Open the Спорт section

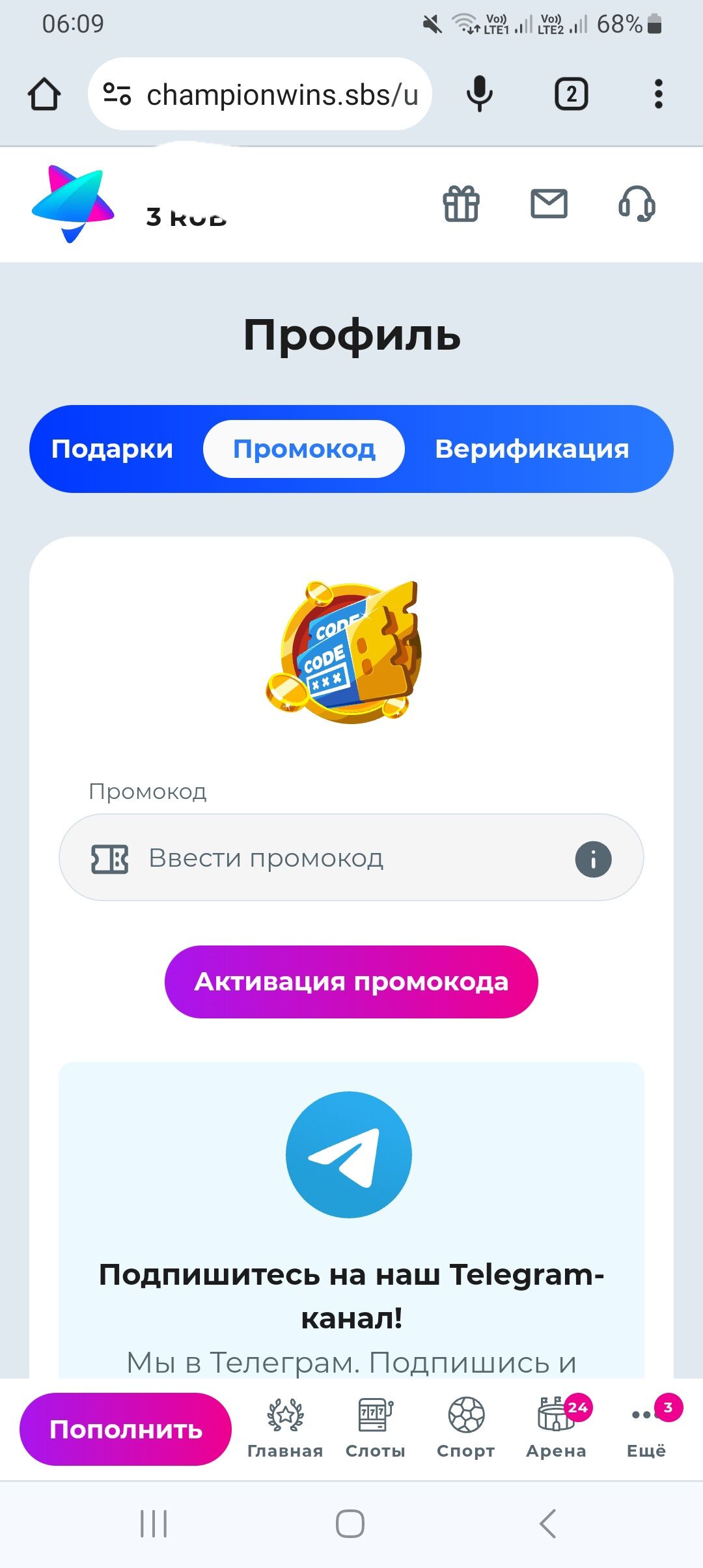click(x=466, y=1428)
